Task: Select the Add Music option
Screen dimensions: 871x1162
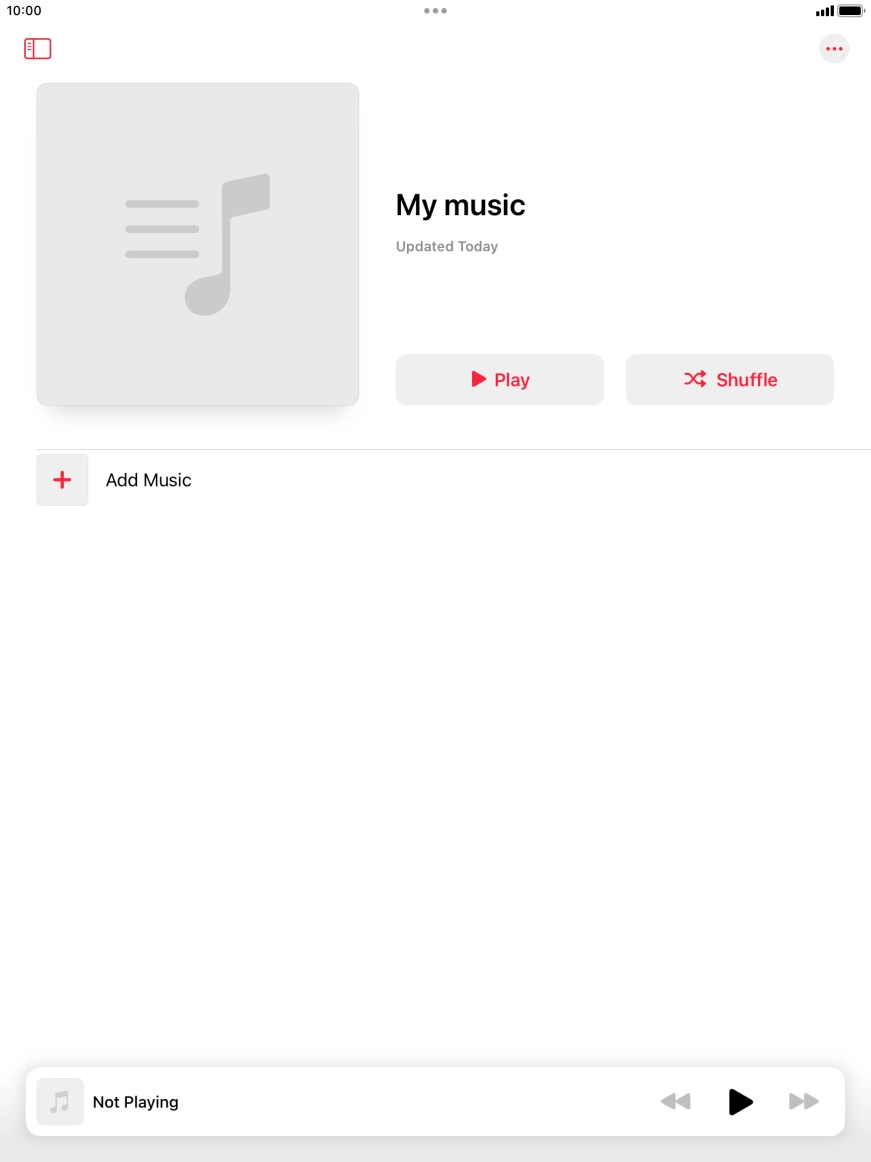Action: coord(148,479)
